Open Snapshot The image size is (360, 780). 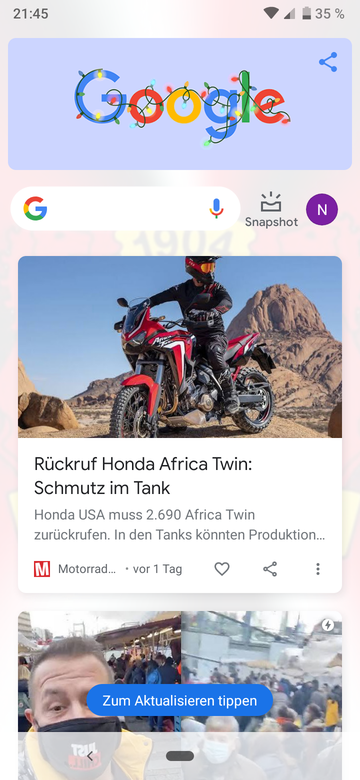click(271, 210)
